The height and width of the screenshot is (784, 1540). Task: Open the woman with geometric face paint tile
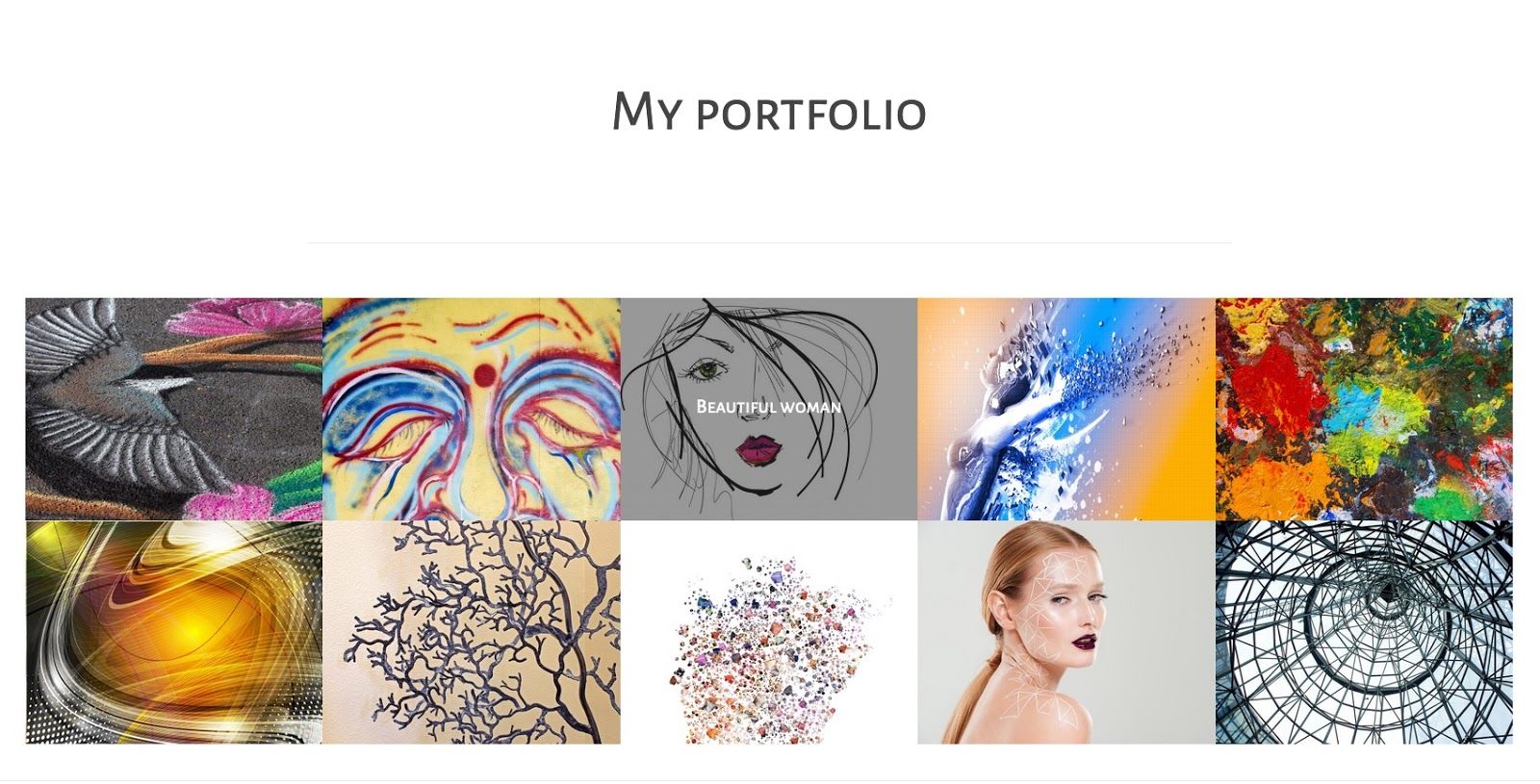pyautogui.click(x=1065, y=632)
